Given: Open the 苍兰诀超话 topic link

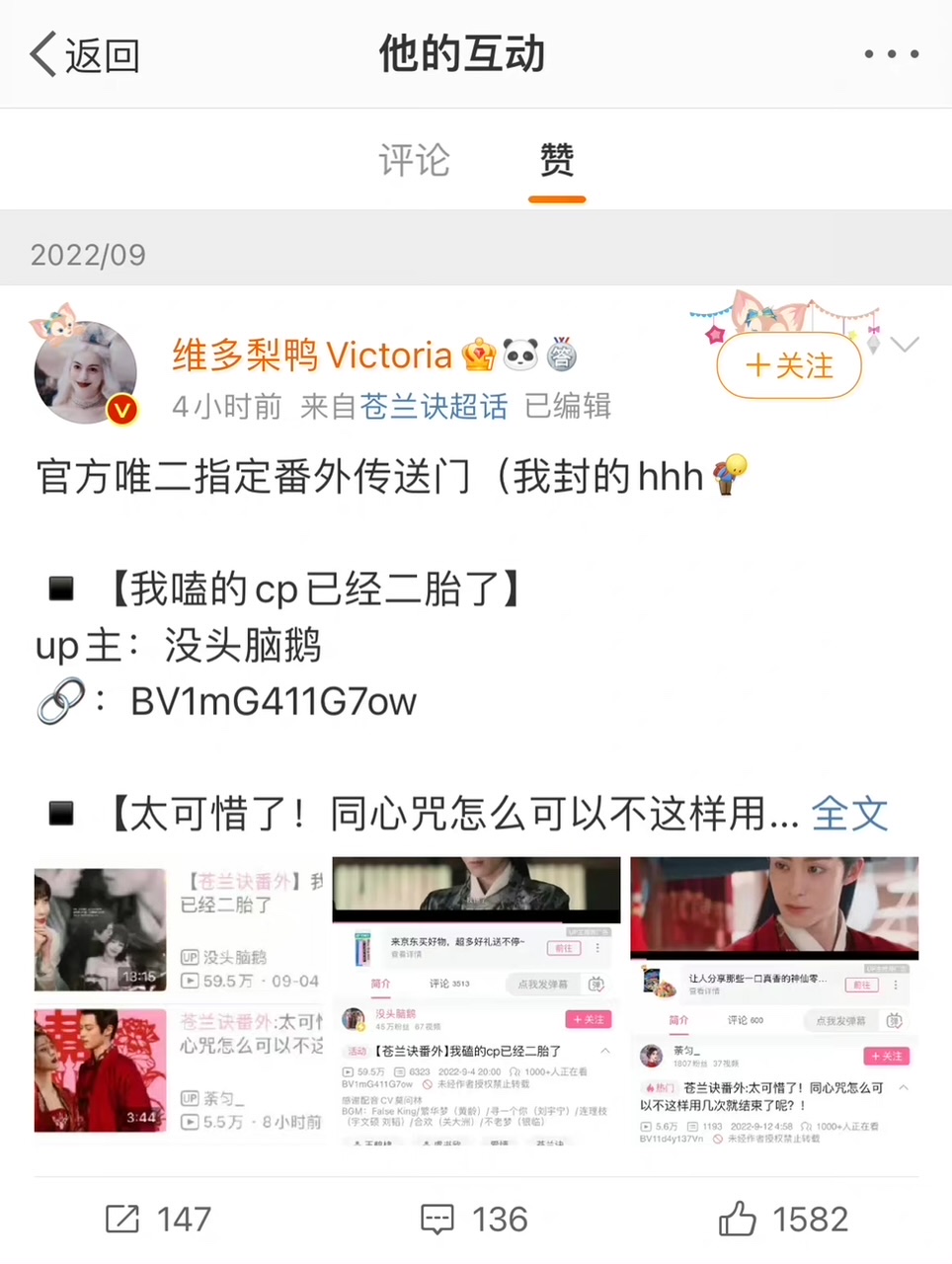Looking at the screenshot, I should 434,406.
